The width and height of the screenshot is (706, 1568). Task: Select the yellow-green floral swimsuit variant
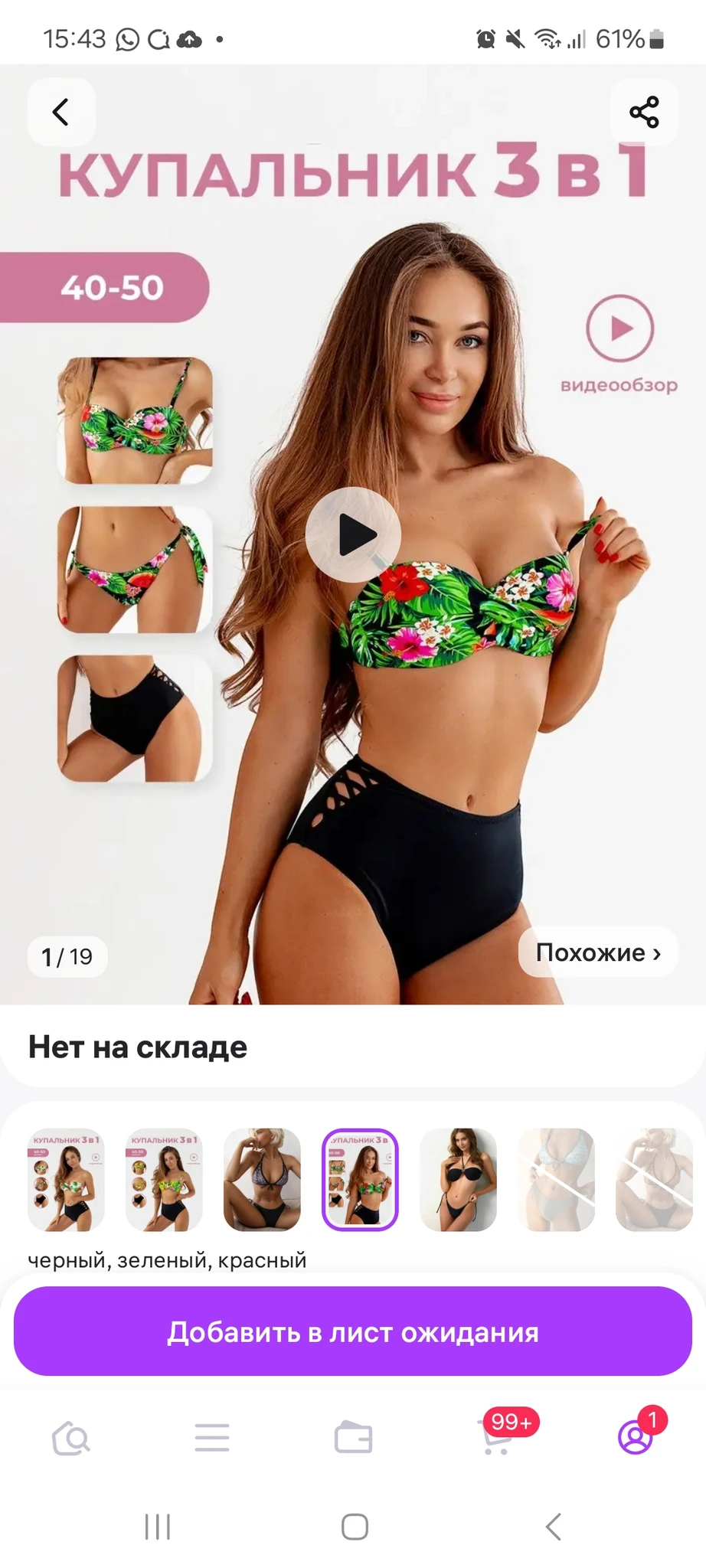164,1179
